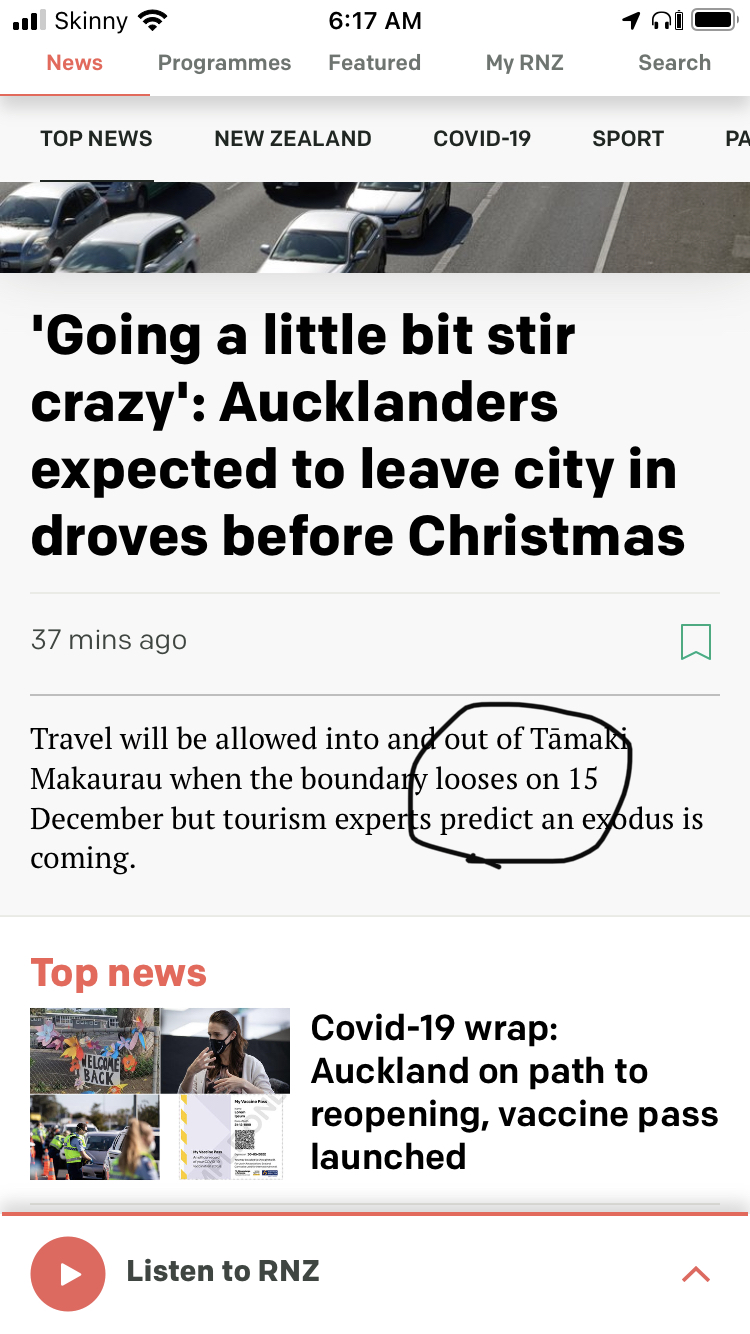Switch to Covid-19 news category
The image size is (750, 1334).
(x=481, y=139)
